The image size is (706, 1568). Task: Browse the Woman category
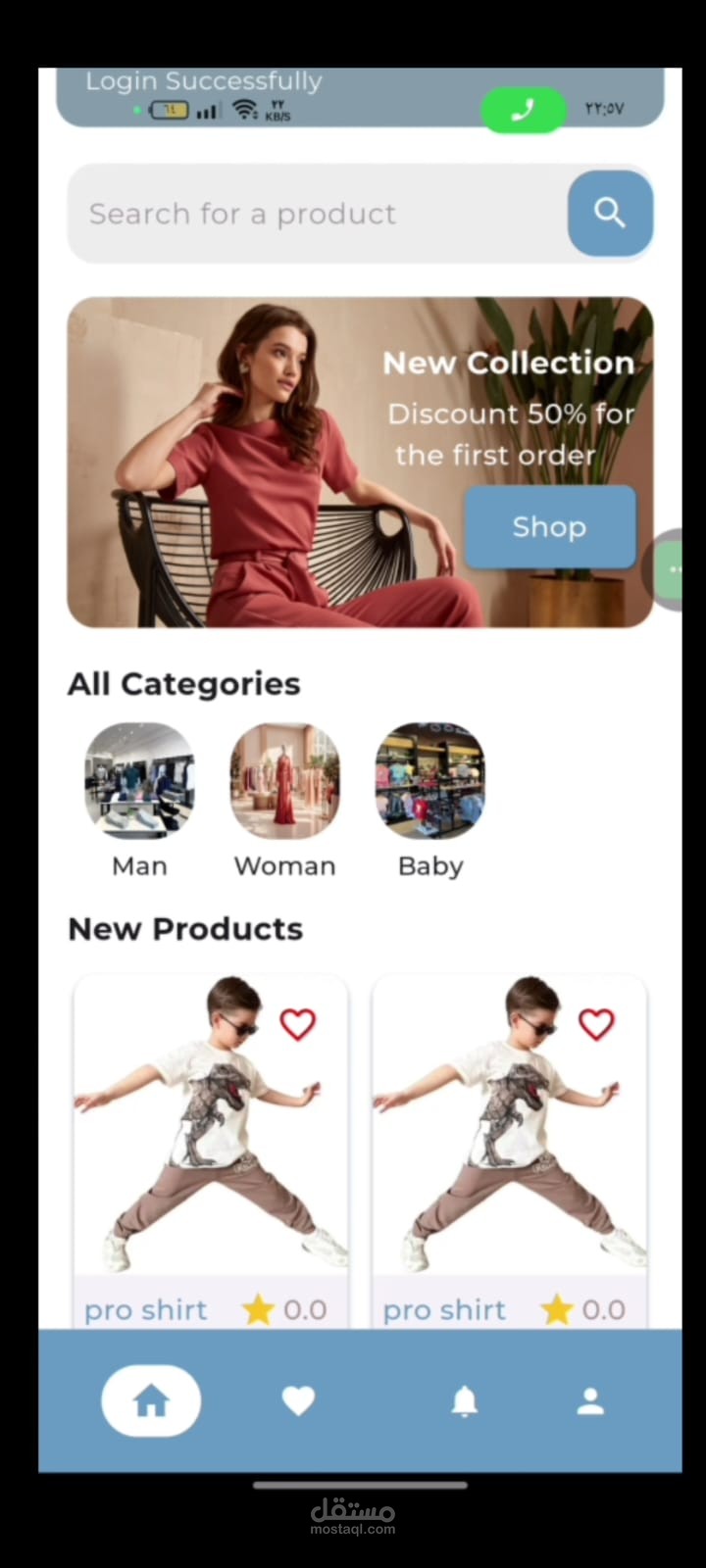[x=284, y=781]
